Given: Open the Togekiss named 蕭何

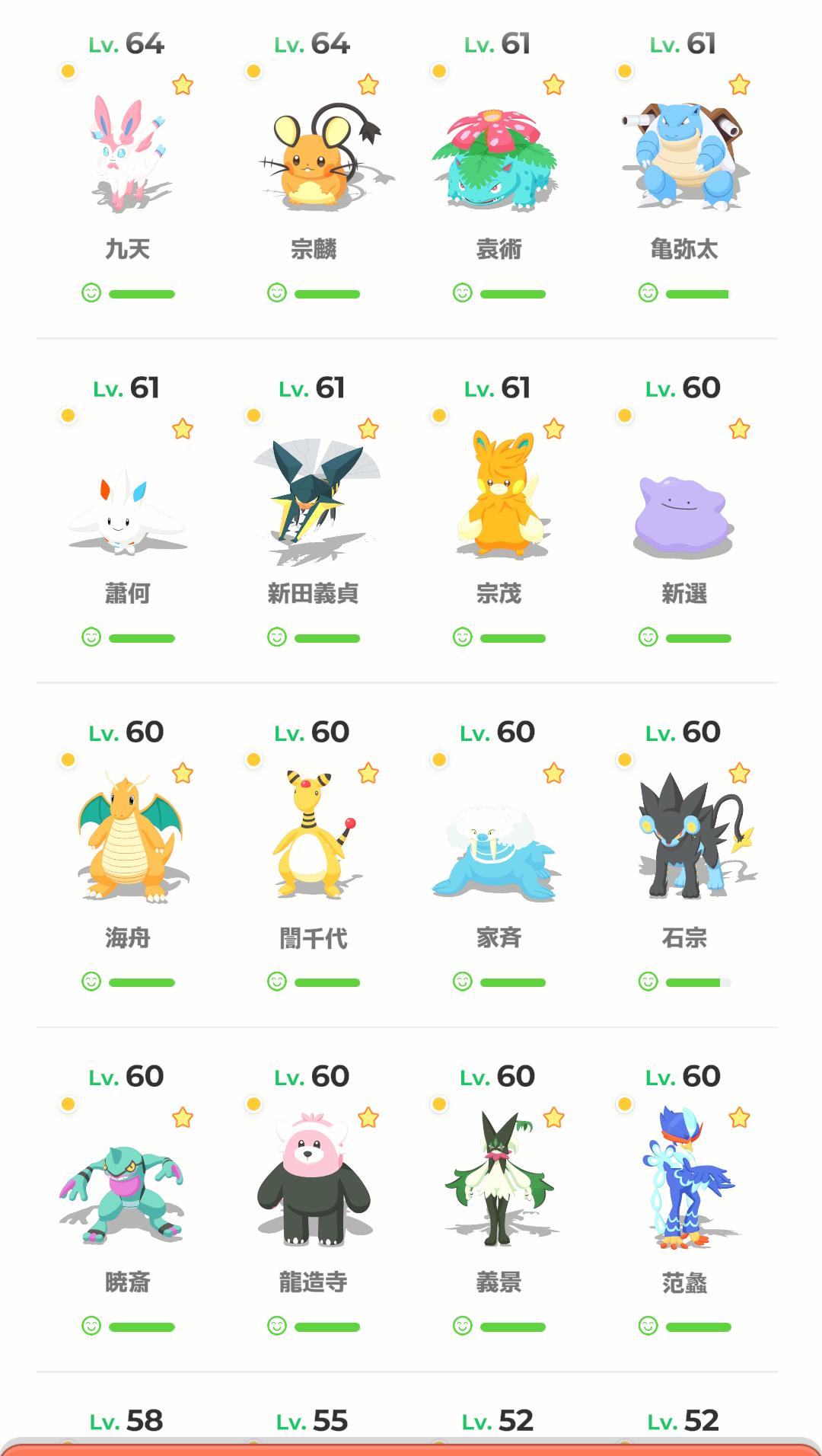Looking at the screenshot, I should (x=126, y=506).
